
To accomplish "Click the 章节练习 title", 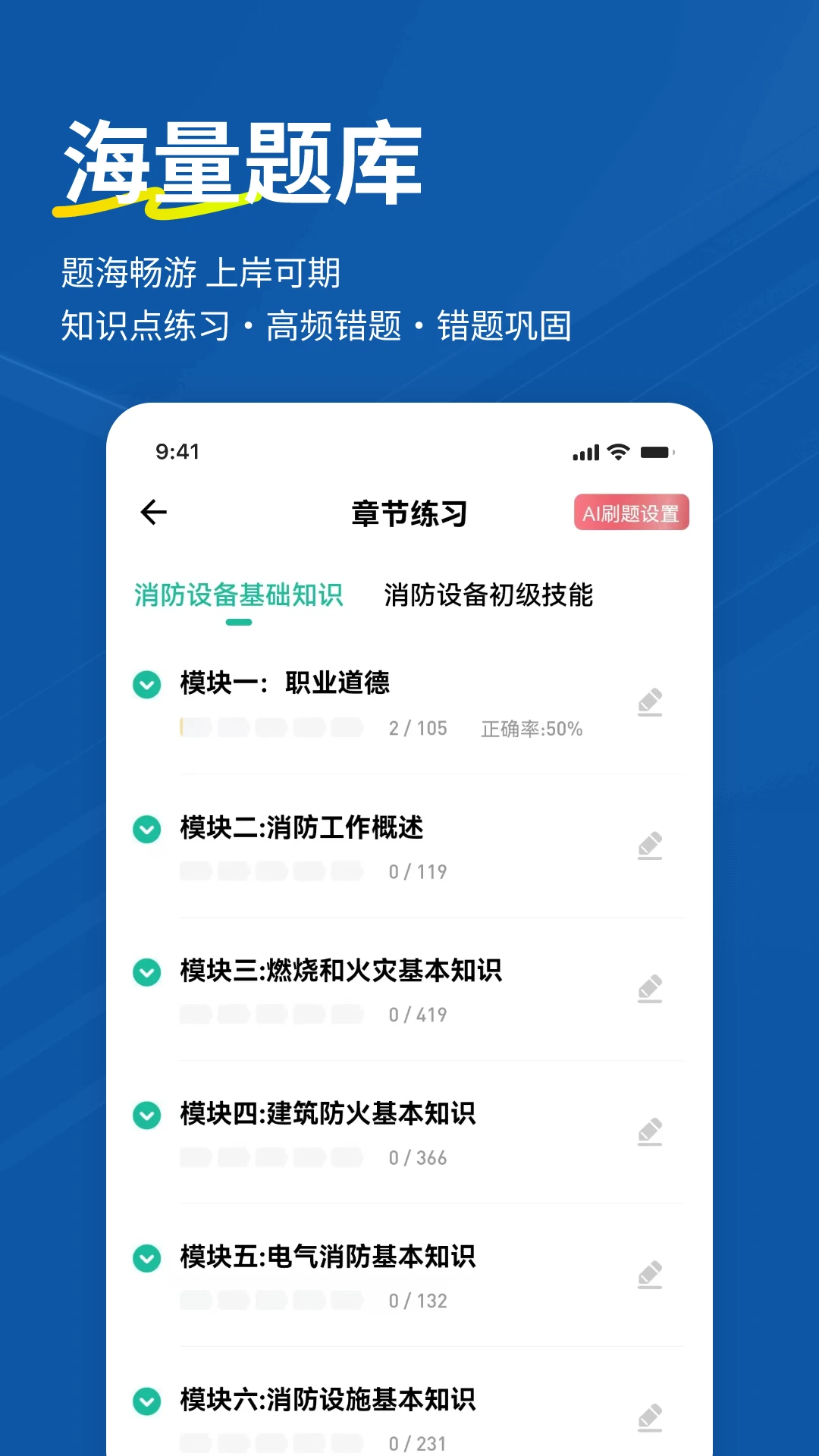I will coord(410,513).
